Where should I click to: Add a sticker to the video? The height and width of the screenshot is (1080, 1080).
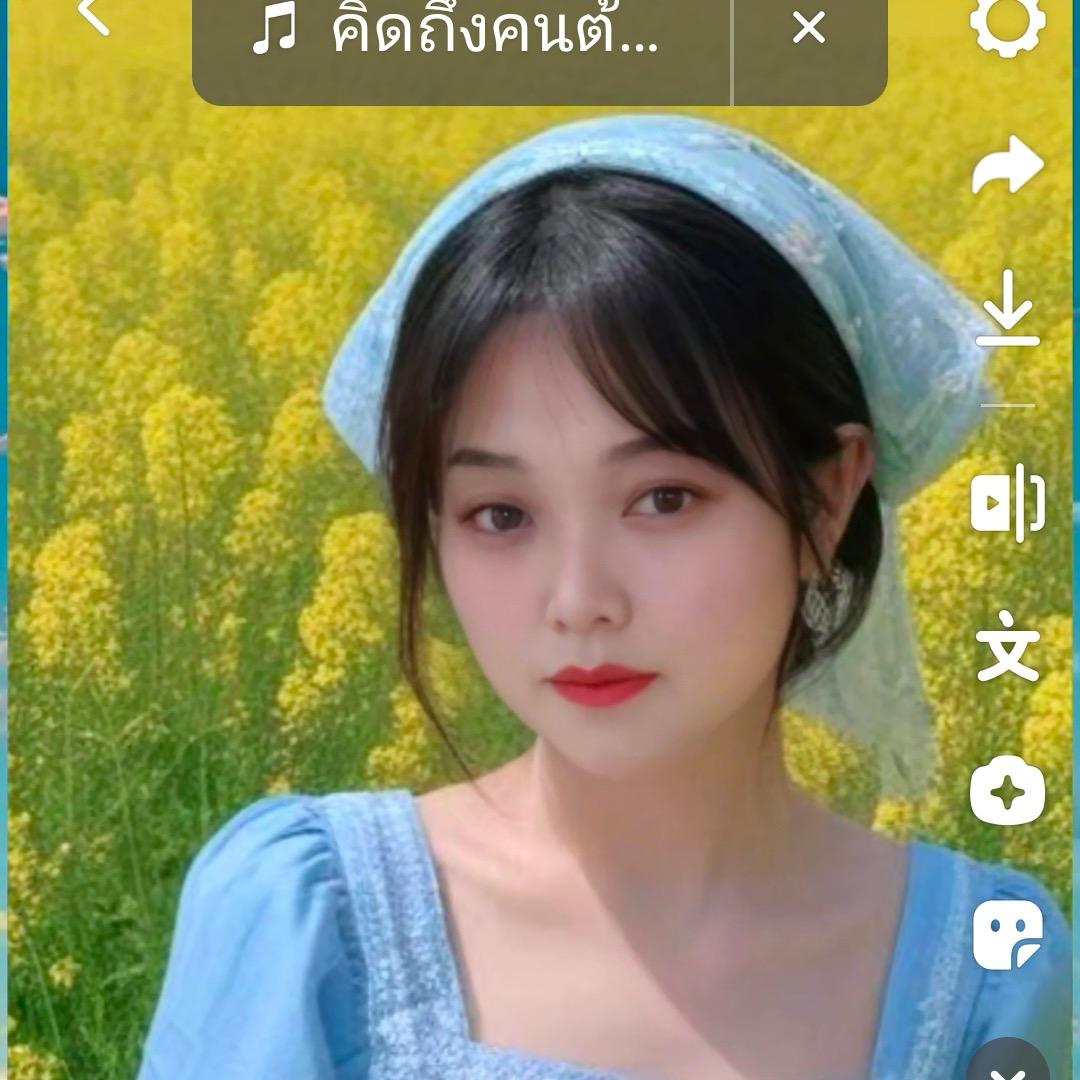coord(1007,934)
